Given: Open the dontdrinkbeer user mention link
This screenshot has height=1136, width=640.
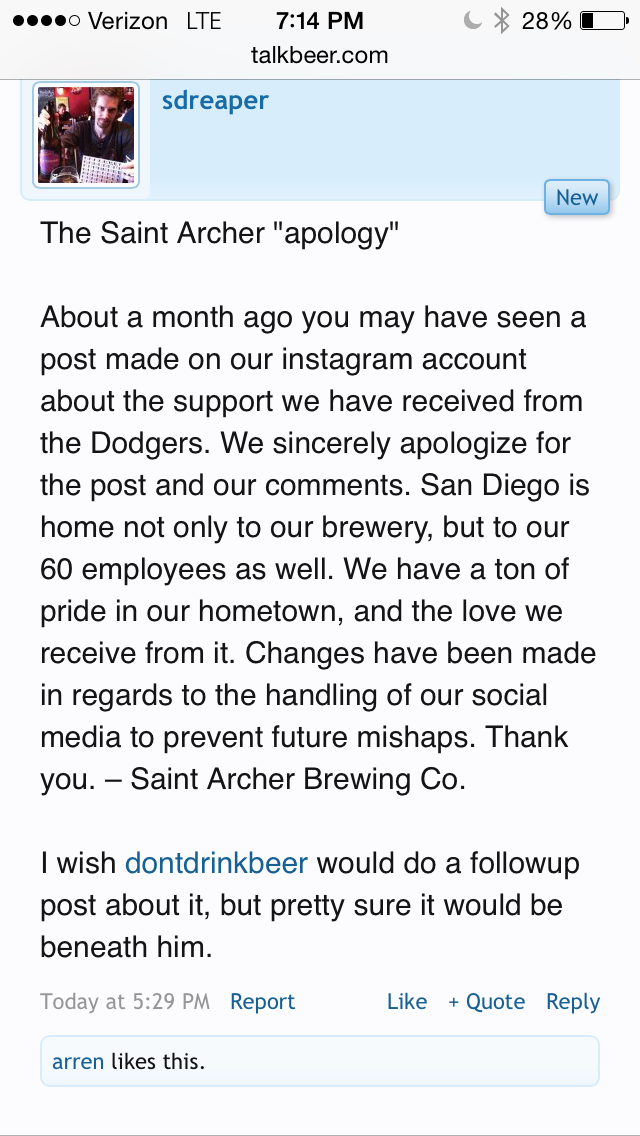Looking at the screenshot, I should coord(216,862).
